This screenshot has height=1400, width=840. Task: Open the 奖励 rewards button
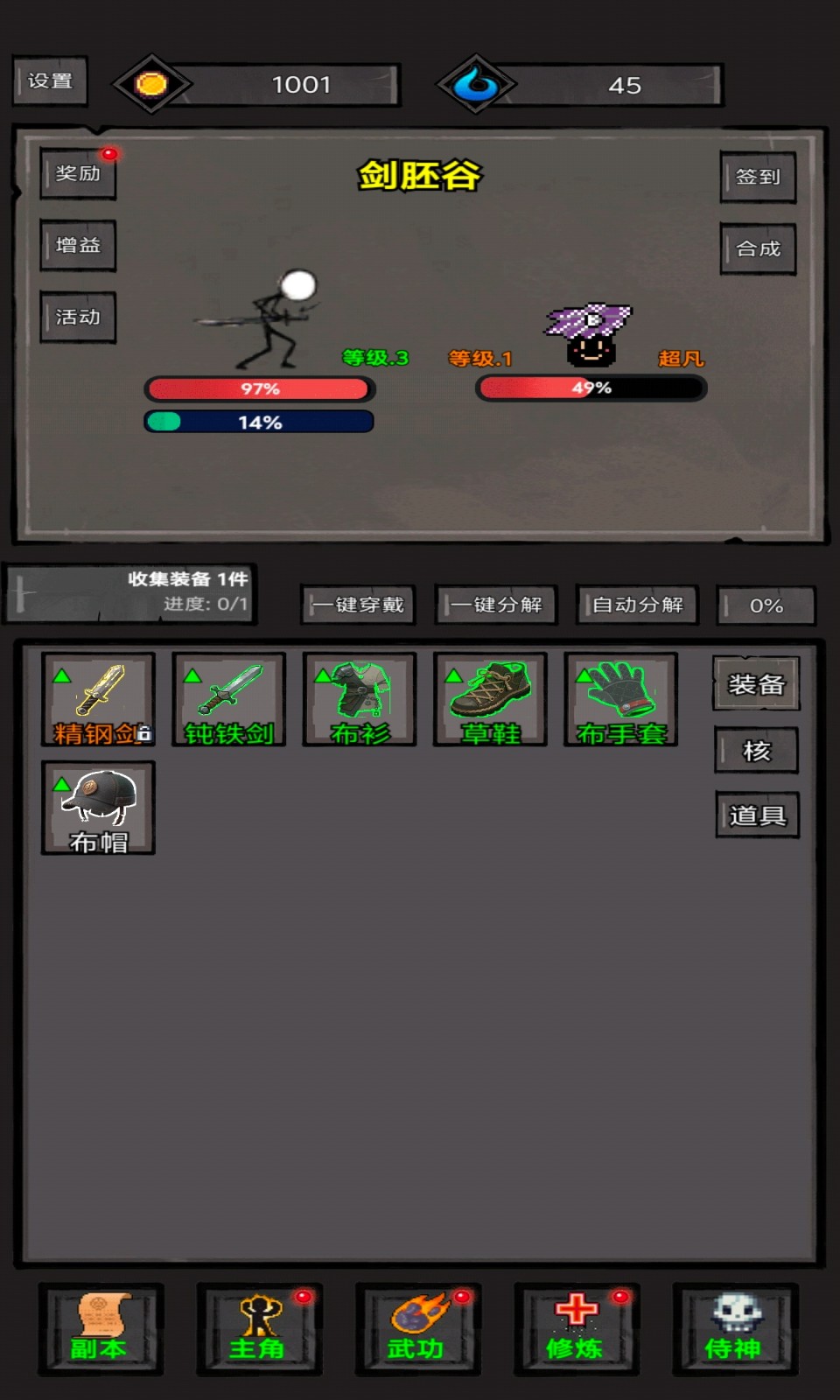point(78,173)
